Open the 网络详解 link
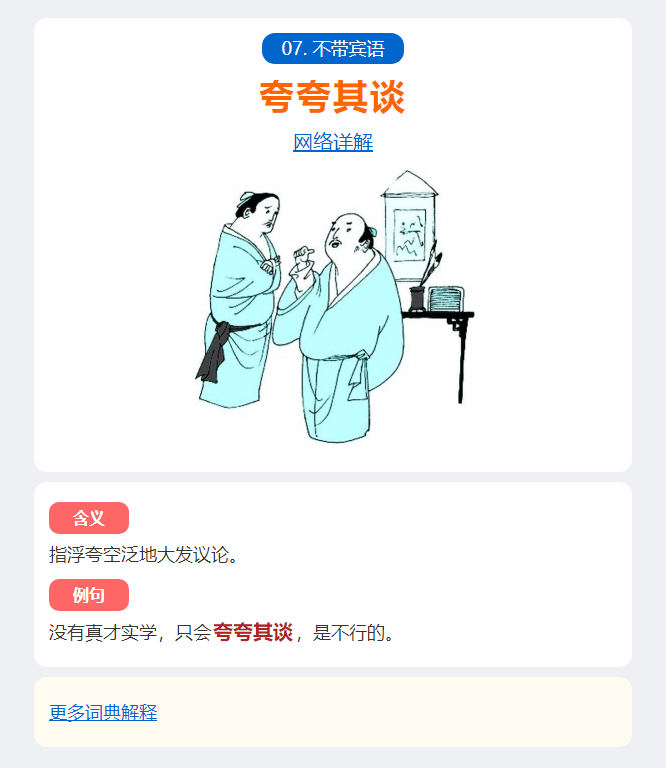The image size is (666, 768). pyautogui.click(x=333, y=142)
